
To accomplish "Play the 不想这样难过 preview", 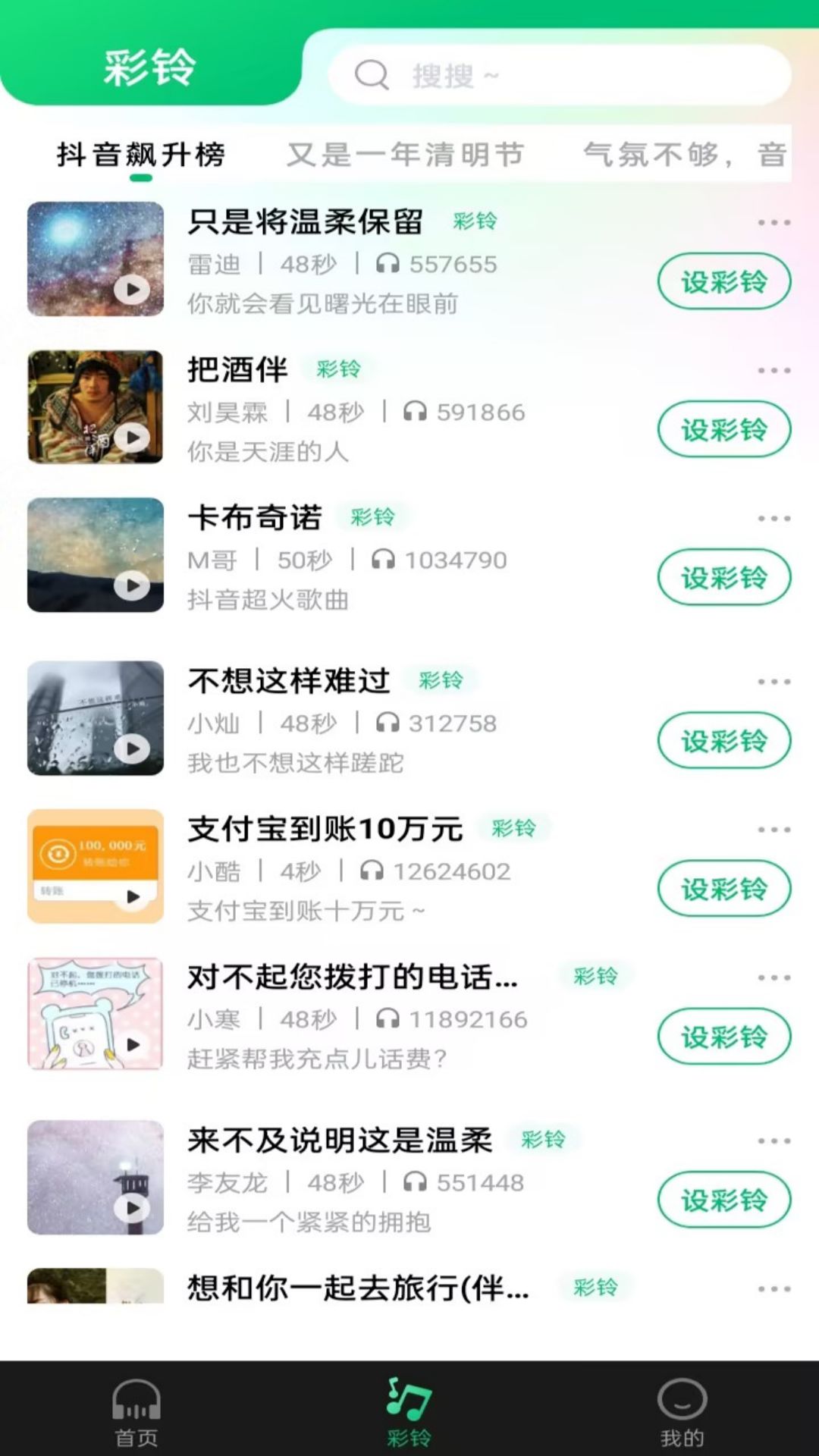I will point(132,749).
